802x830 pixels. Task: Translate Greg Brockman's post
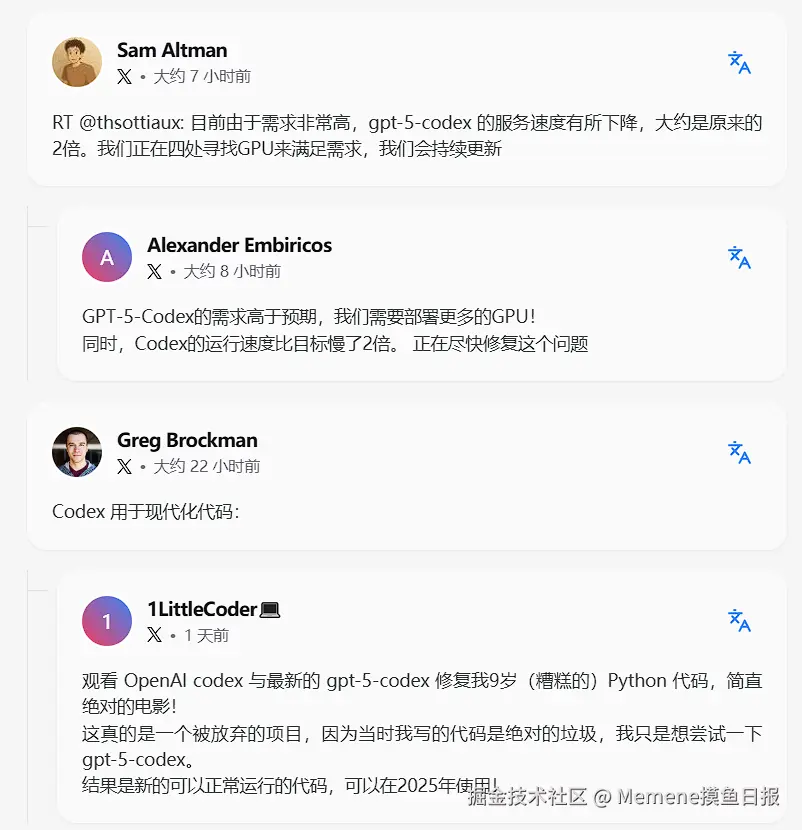pos(739,453)
